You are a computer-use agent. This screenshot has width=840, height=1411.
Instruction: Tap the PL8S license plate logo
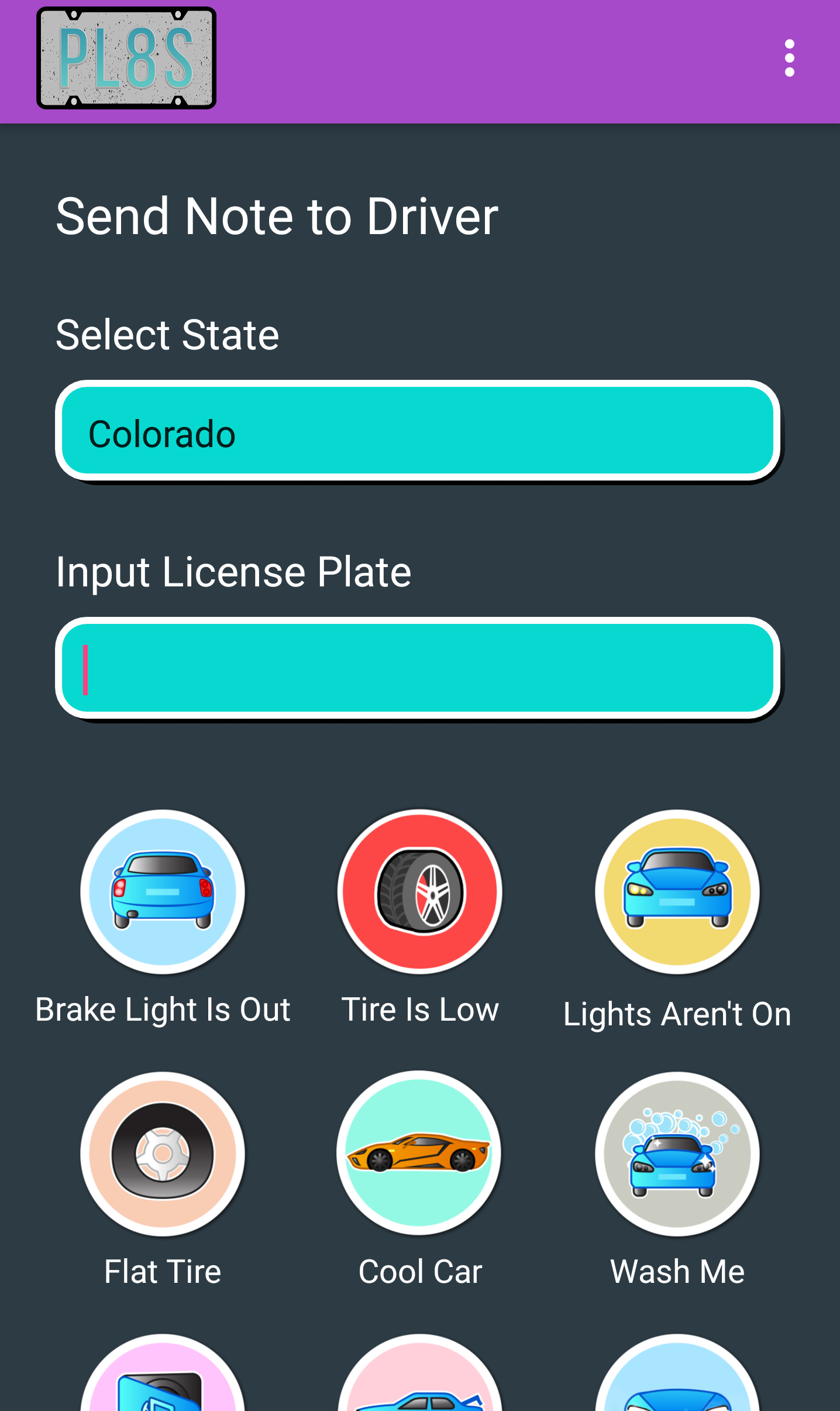[126, 57]
